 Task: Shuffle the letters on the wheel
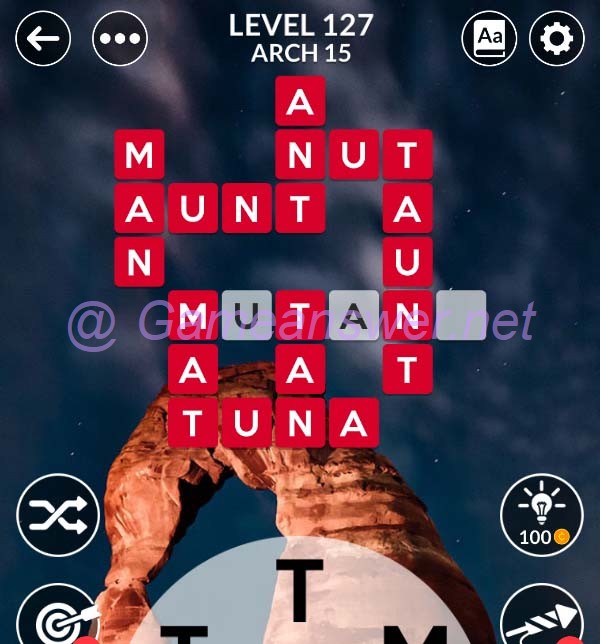(58, 515)
